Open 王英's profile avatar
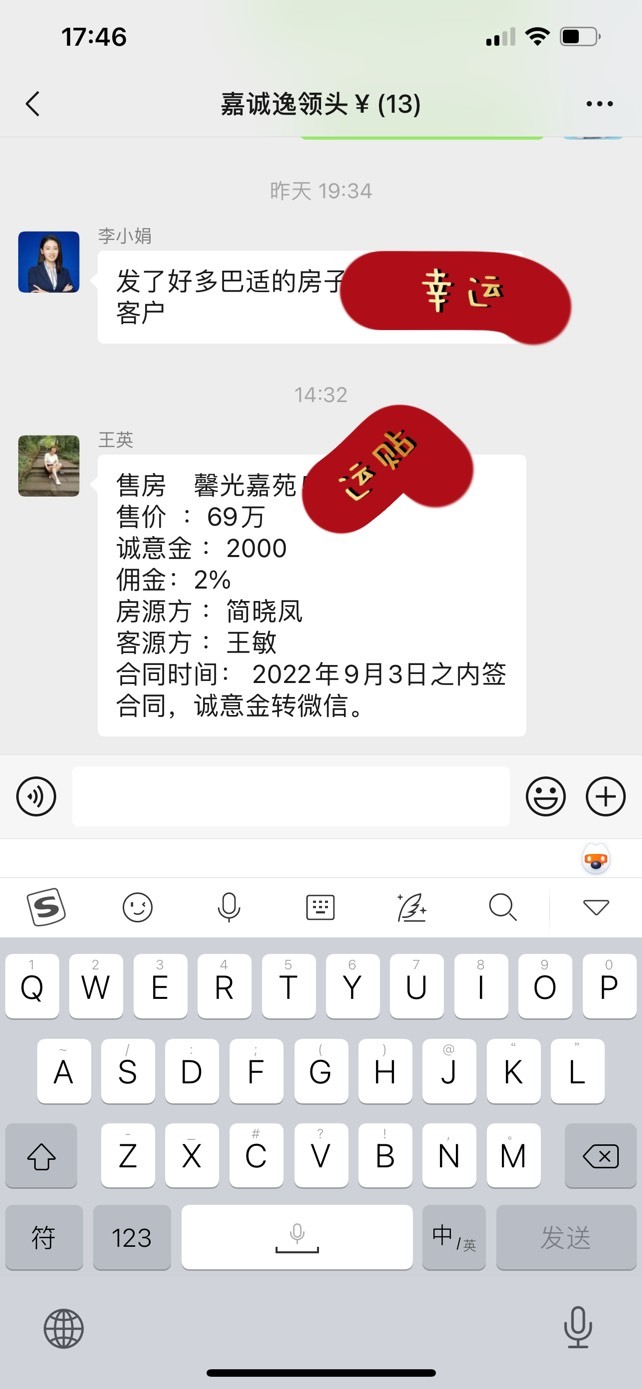This screenshot has height=1389, width=642. (x=48, y=466)
